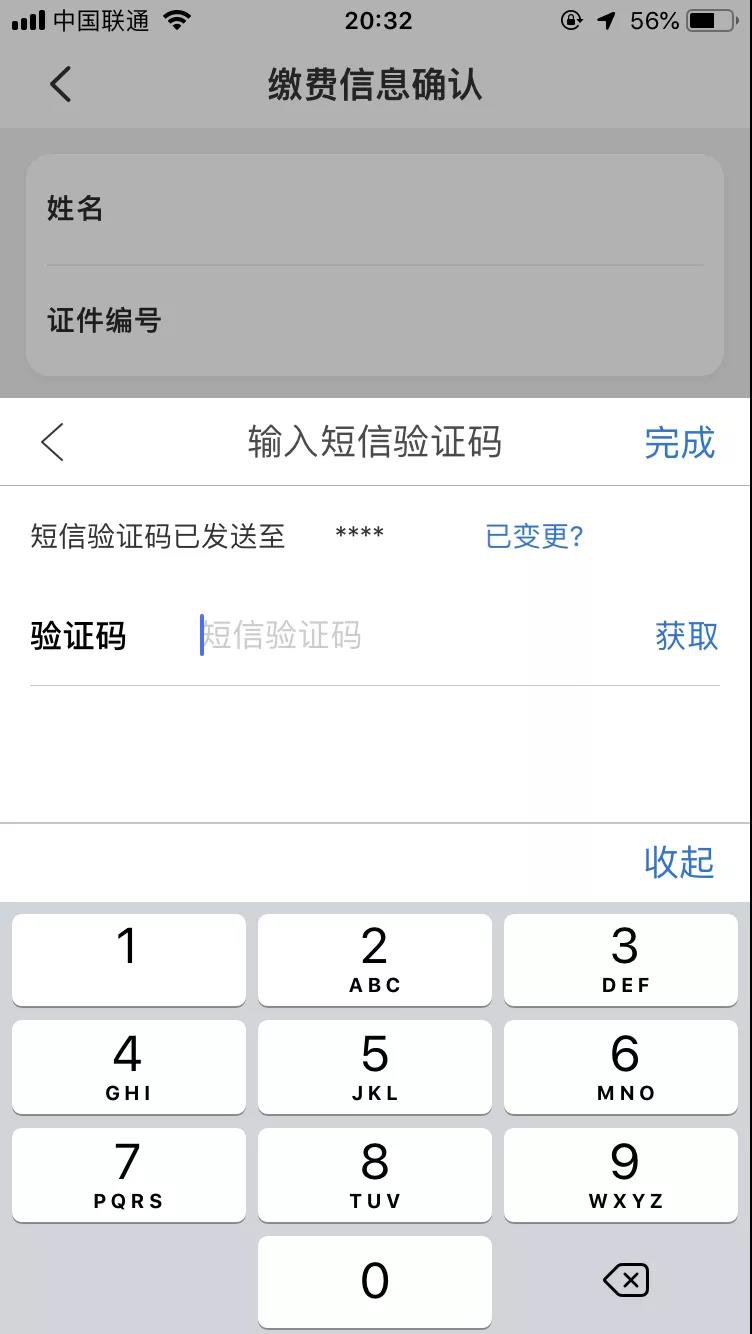This screenshot has height=1334, width=752.
Task: Tap 获取 to request a verification code
Action: 686,636
